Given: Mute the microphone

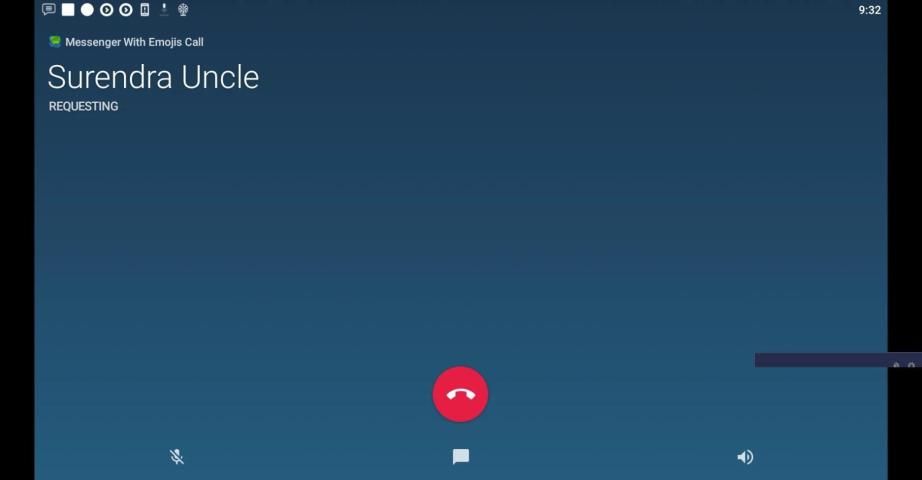Looking at the screenshot, I should pos(176,457).
